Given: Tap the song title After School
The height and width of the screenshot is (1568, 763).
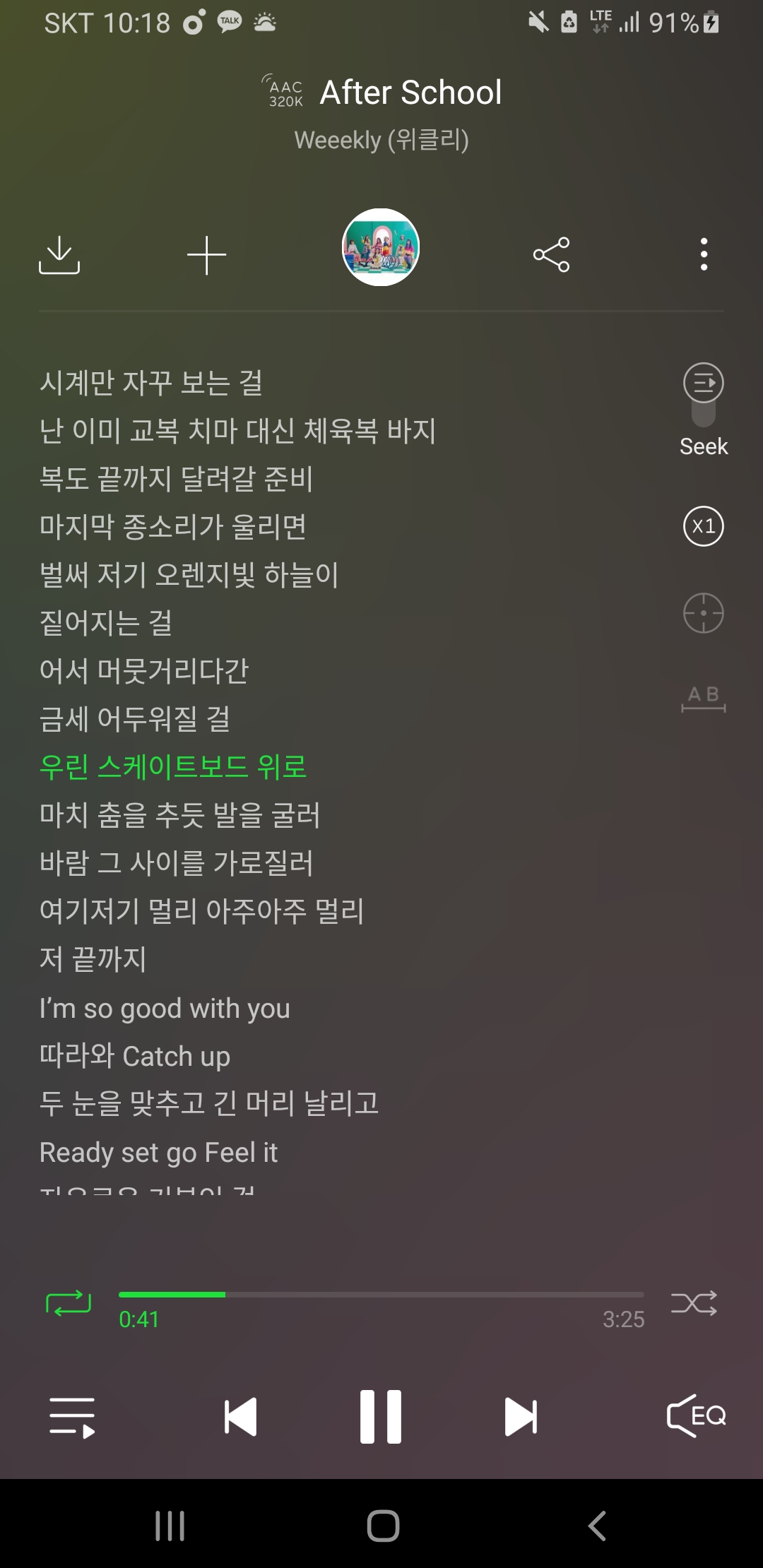Looking at the screenshot, I should pyautogui.click(x=410, y=91).
